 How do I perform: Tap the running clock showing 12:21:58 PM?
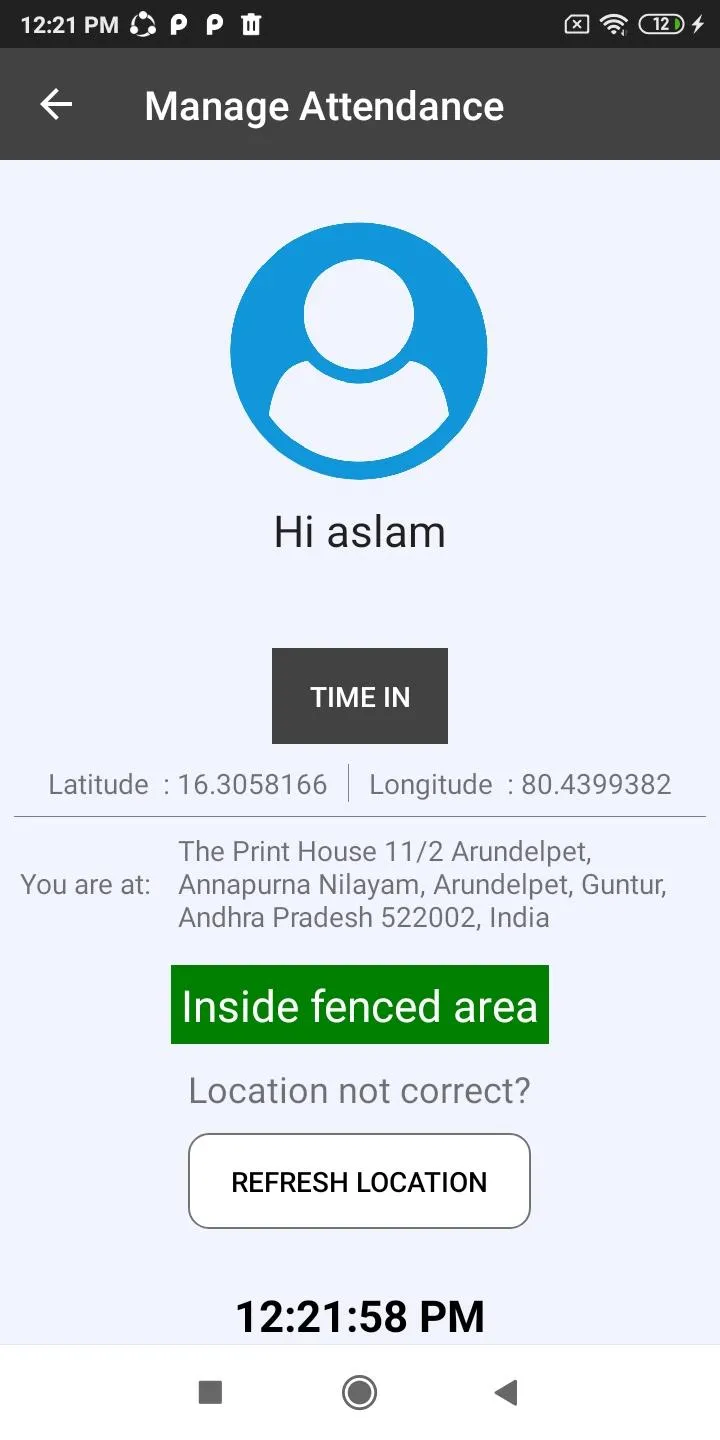(359, 1316)
